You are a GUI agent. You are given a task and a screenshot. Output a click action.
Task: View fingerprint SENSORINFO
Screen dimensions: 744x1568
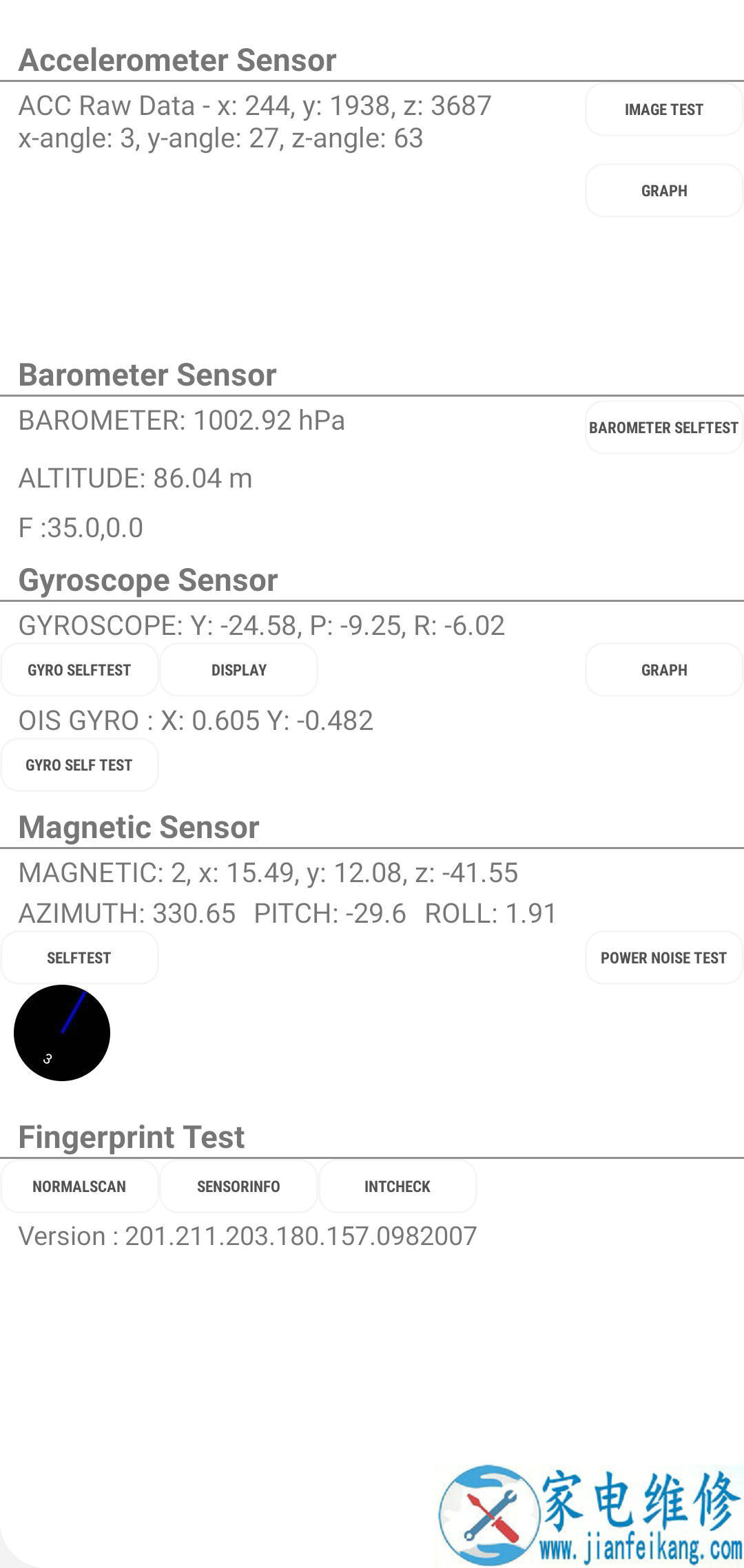(239, 1187)
